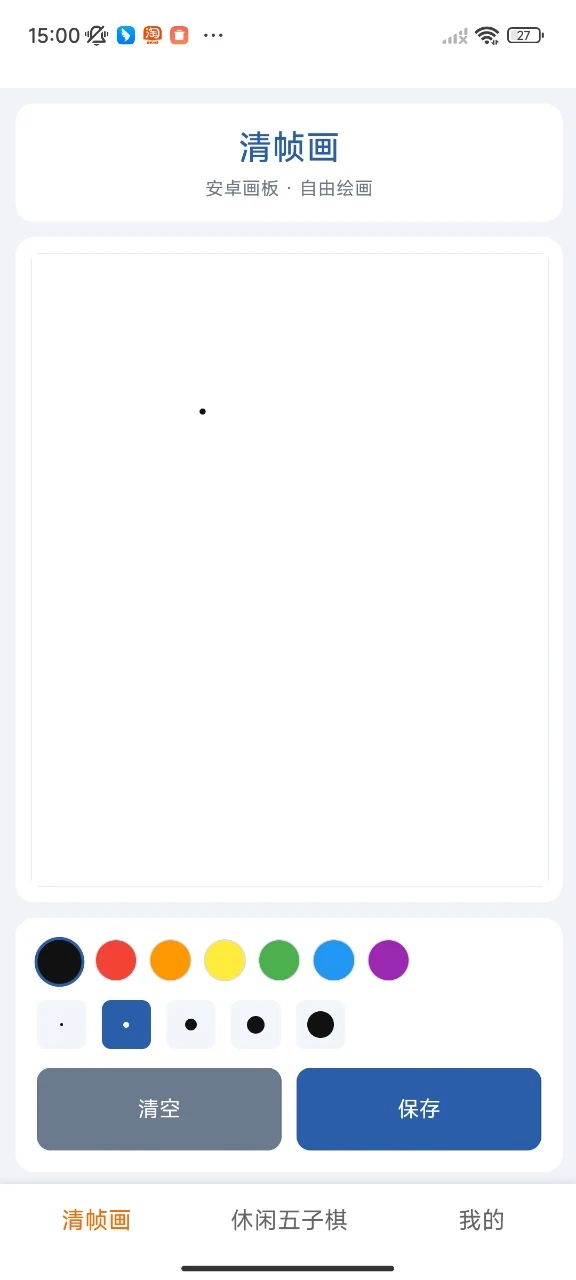Tap the drawing canvas to add a dot
This screenshot has height=1280, width=576.
tap(290, 570)
